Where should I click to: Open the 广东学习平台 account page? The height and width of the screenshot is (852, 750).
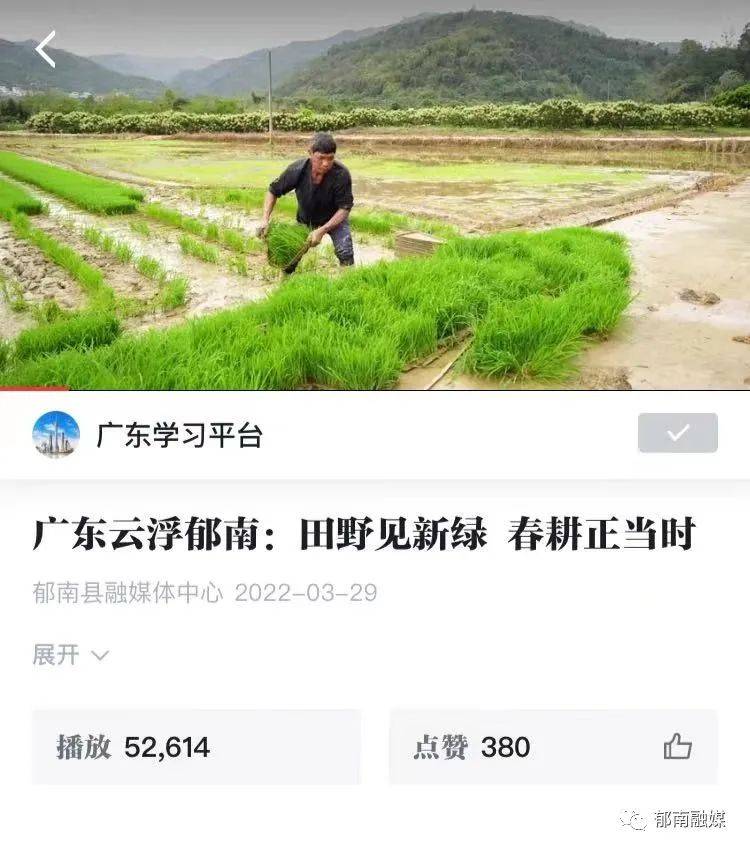click(178, 435)
